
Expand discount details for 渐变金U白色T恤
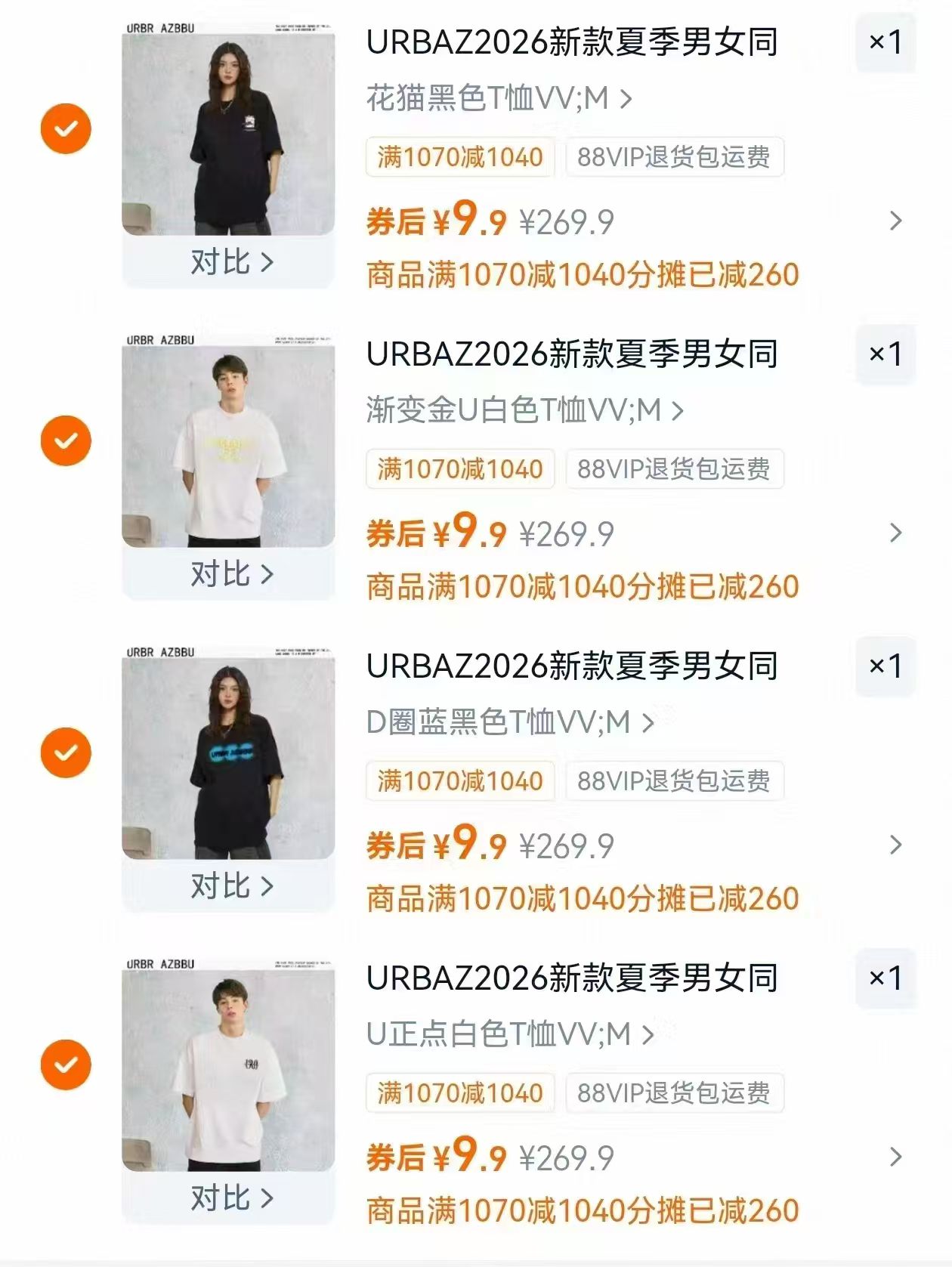click(895, 533)
